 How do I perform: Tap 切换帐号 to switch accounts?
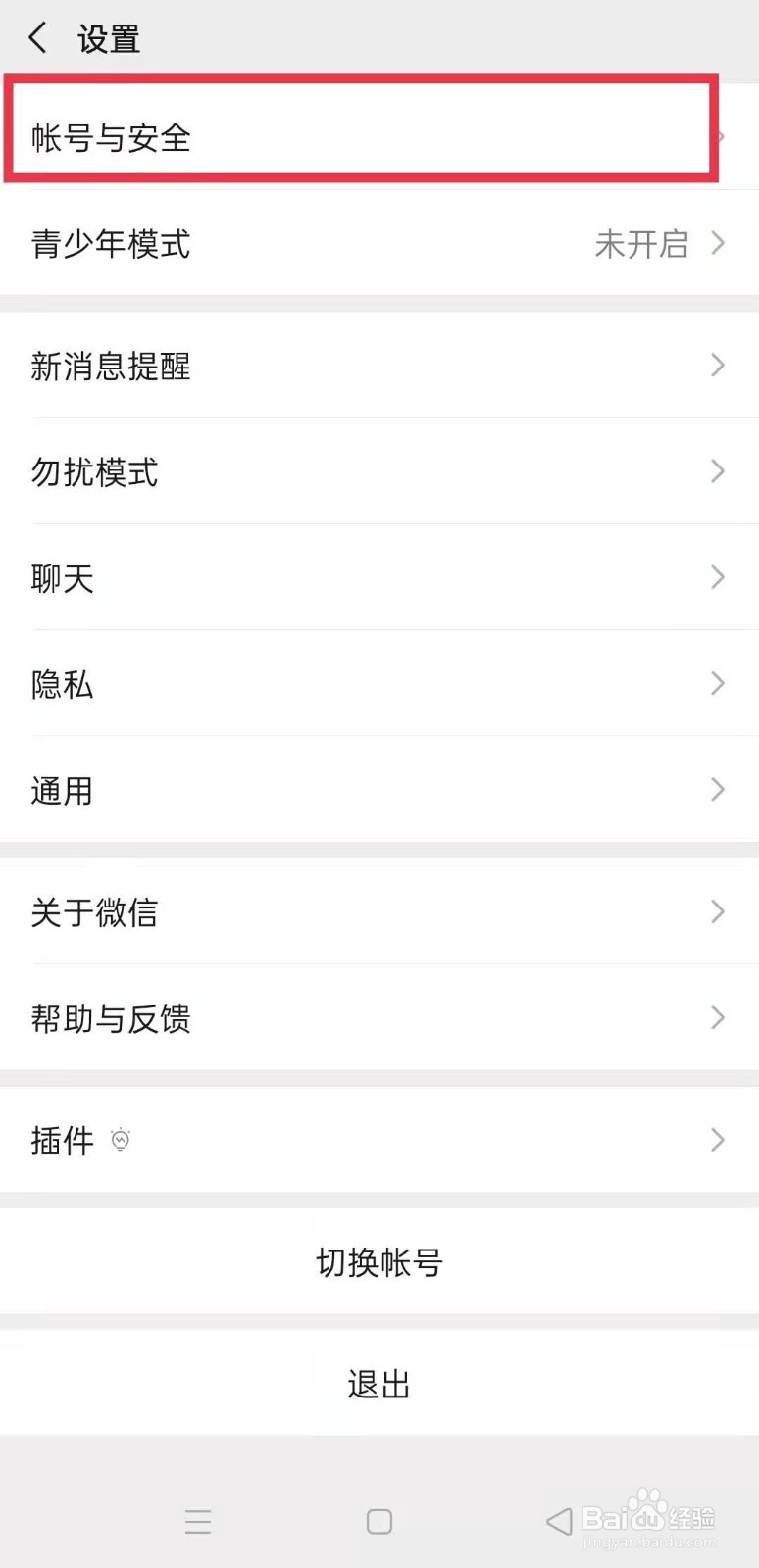pos(379,1262)
